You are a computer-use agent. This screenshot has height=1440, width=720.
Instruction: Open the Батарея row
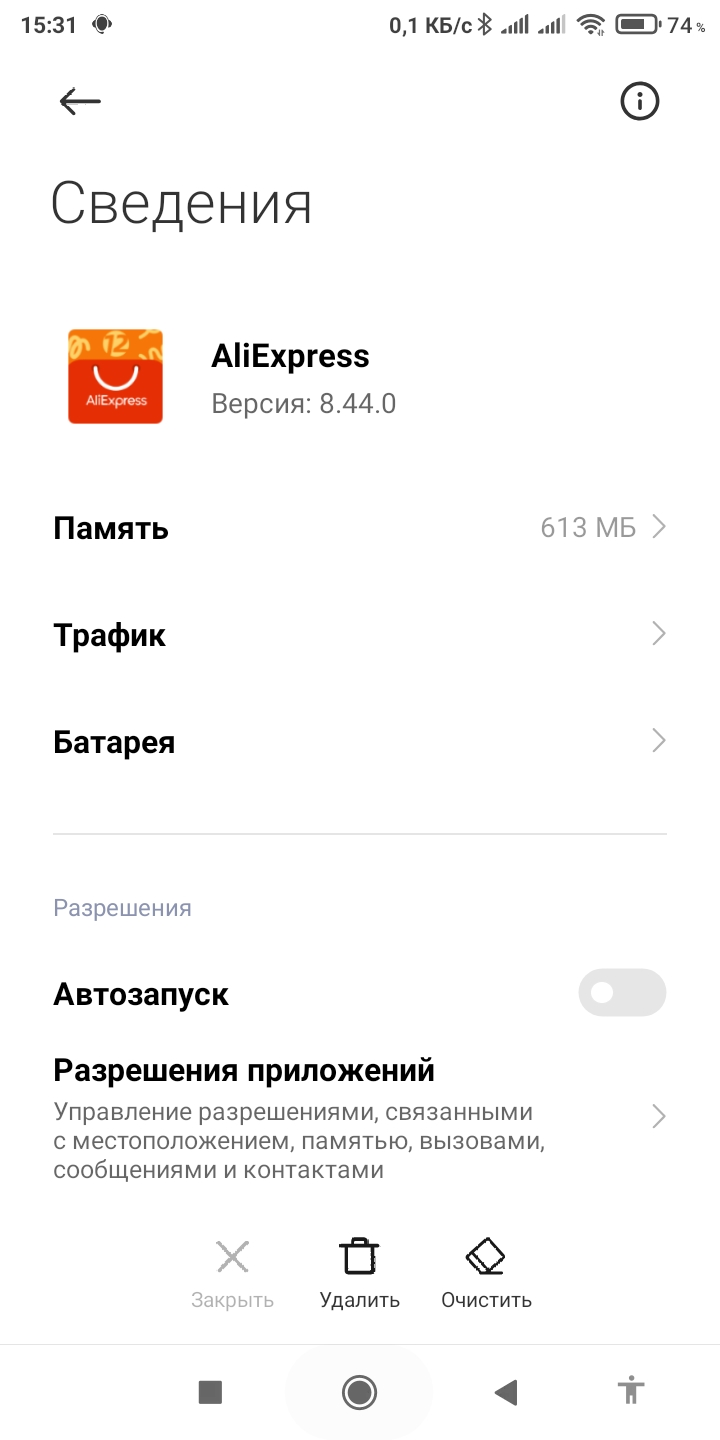[x=360, y=742]
